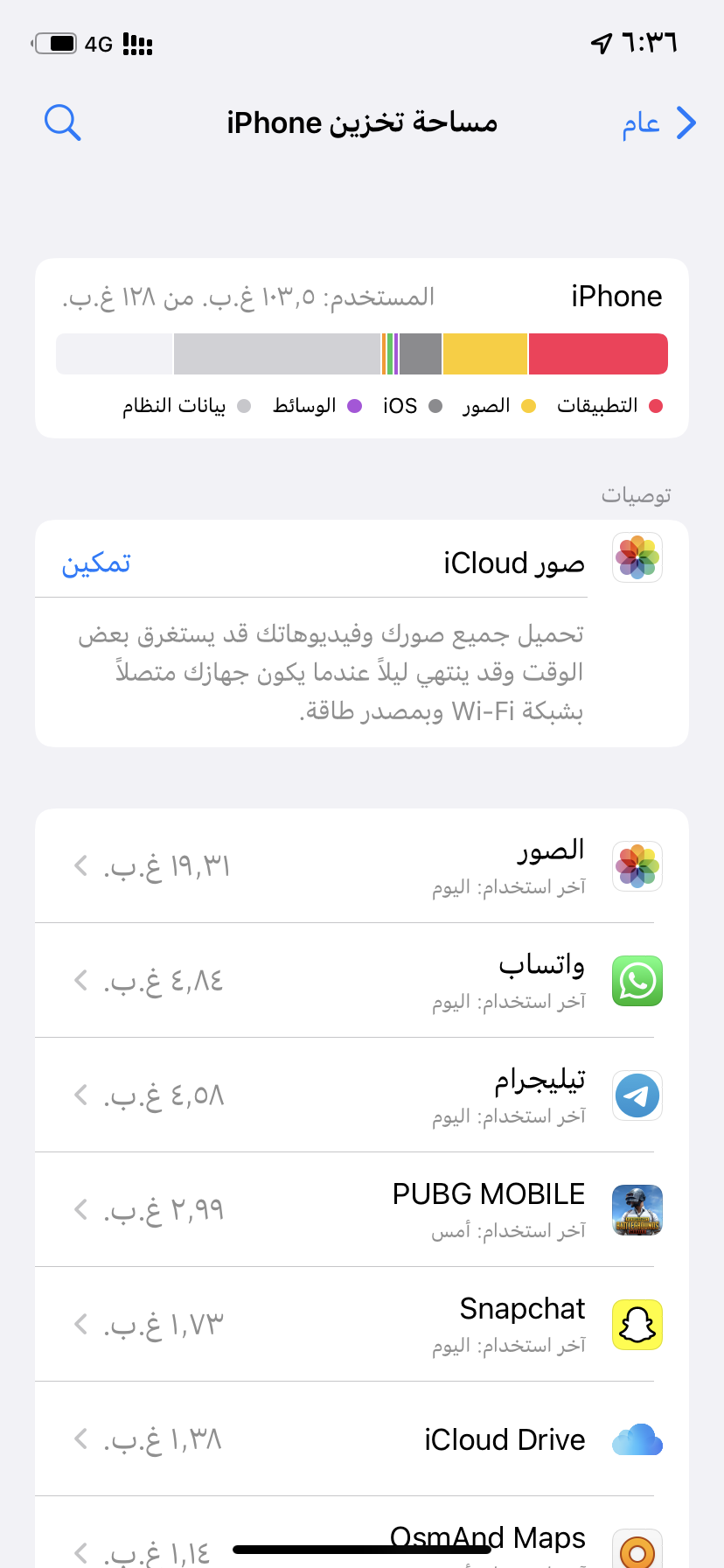
Task: Open the search icon in the header
Action: (x=63, y=123)
